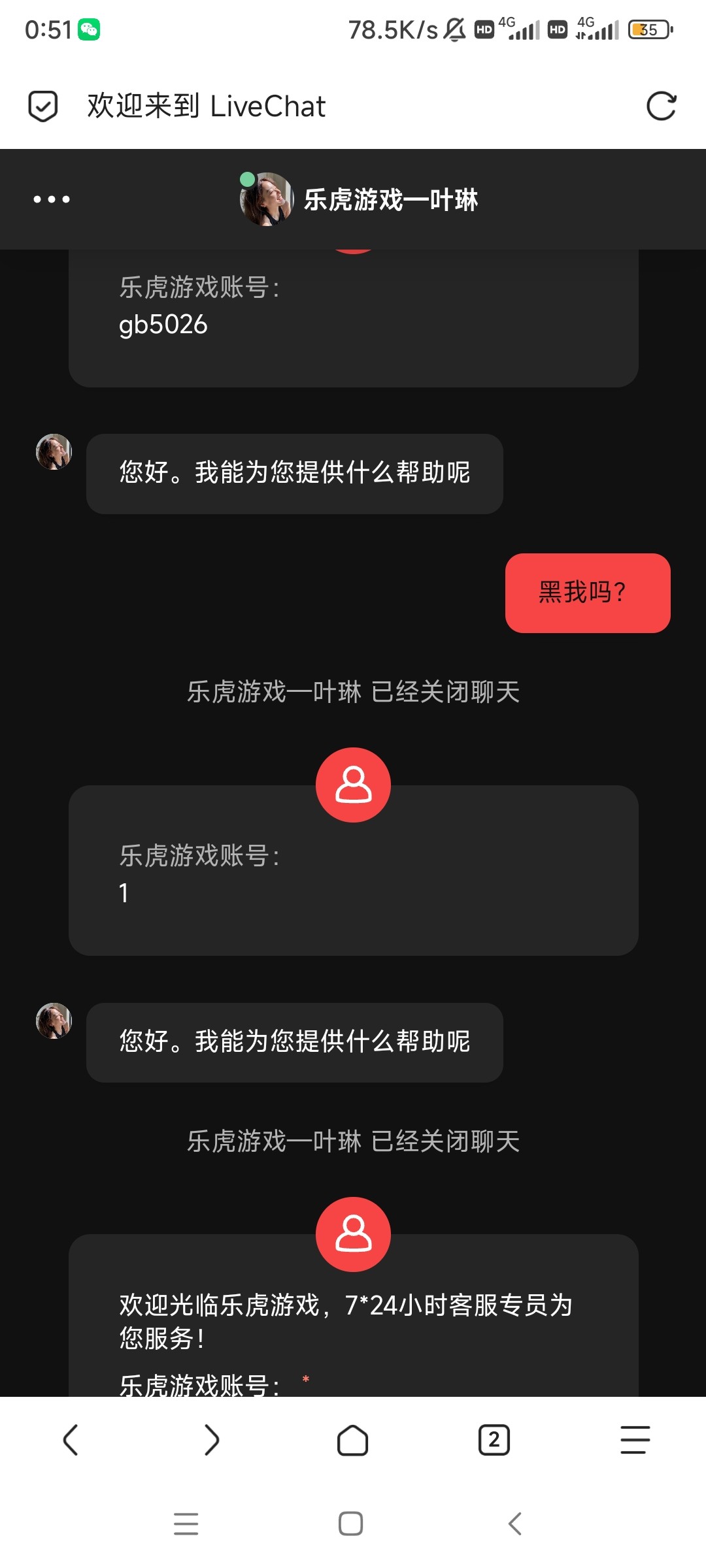This screenshot has height=1568, width=706.
Task: Tap the WeChat icon in the status bar
Action: 90,27
